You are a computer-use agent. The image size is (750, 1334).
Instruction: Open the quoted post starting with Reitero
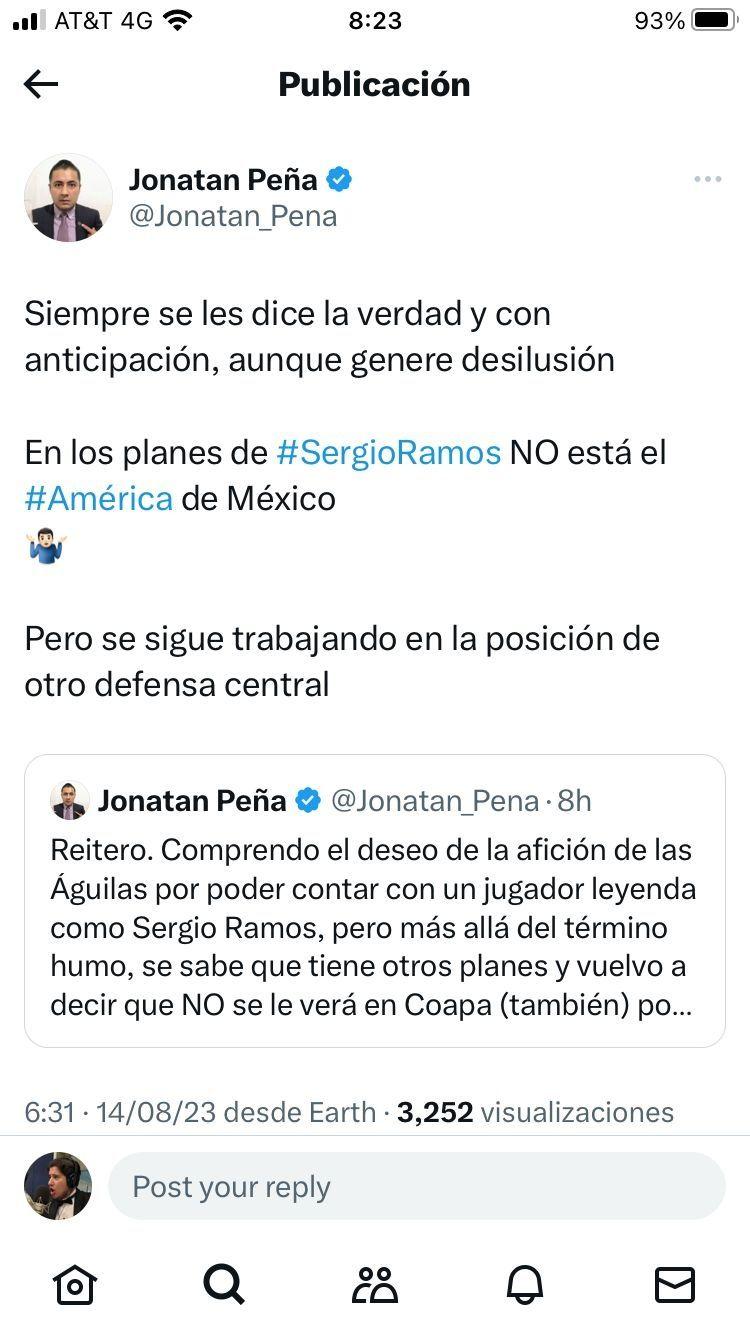pos(374,926)
